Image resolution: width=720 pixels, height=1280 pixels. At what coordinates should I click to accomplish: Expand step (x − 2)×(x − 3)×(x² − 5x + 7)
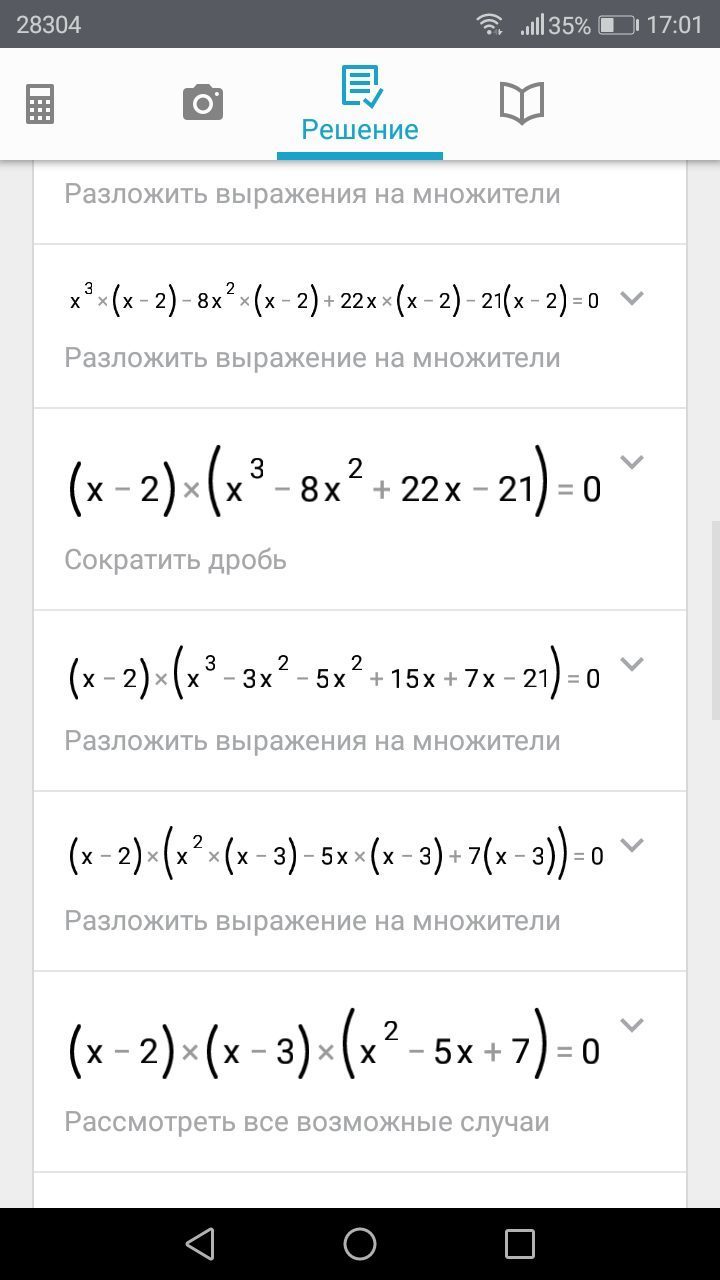(x=632, y=1025)
